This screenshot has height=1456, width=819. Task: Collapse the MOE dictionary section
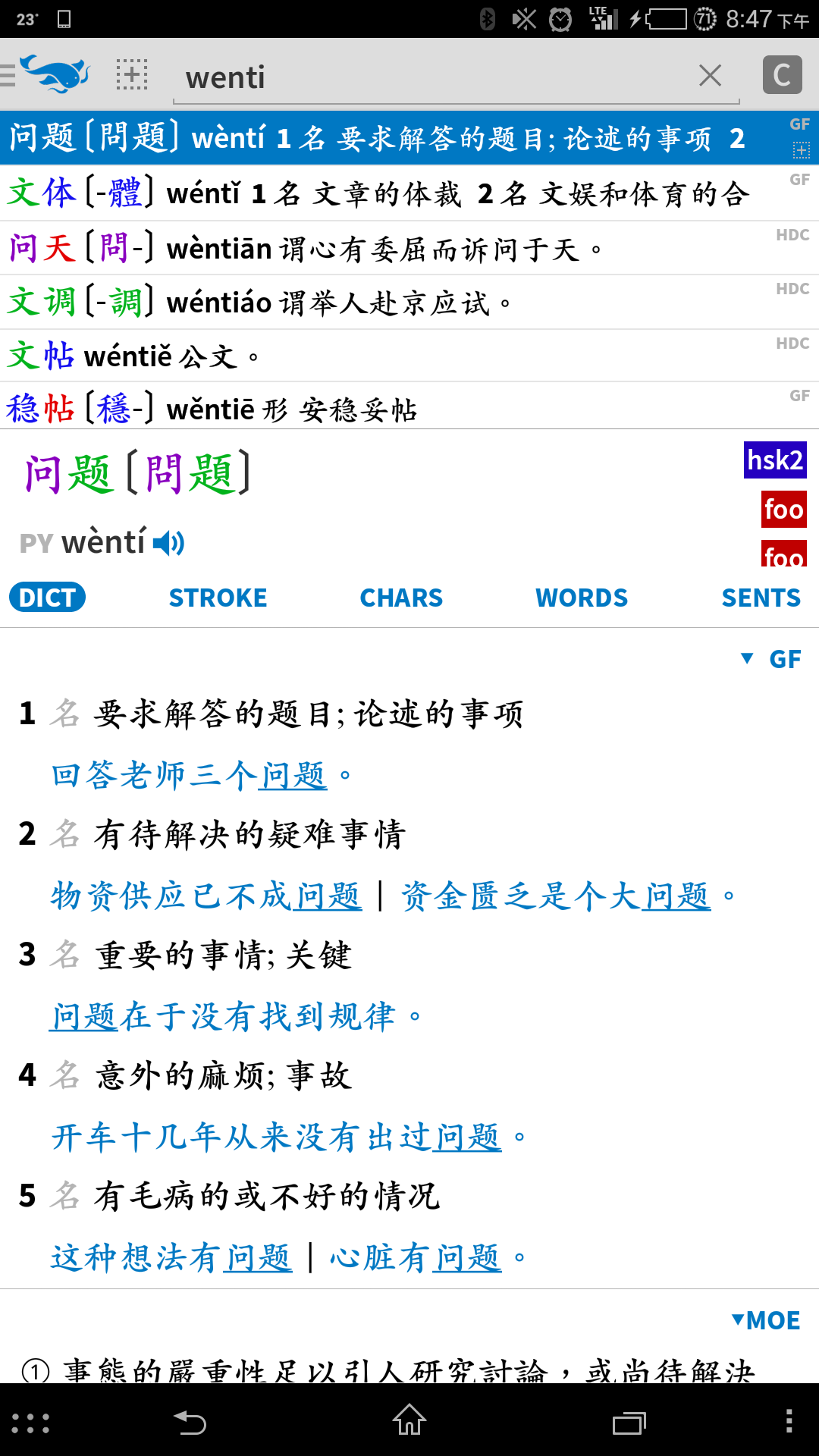765,1320
